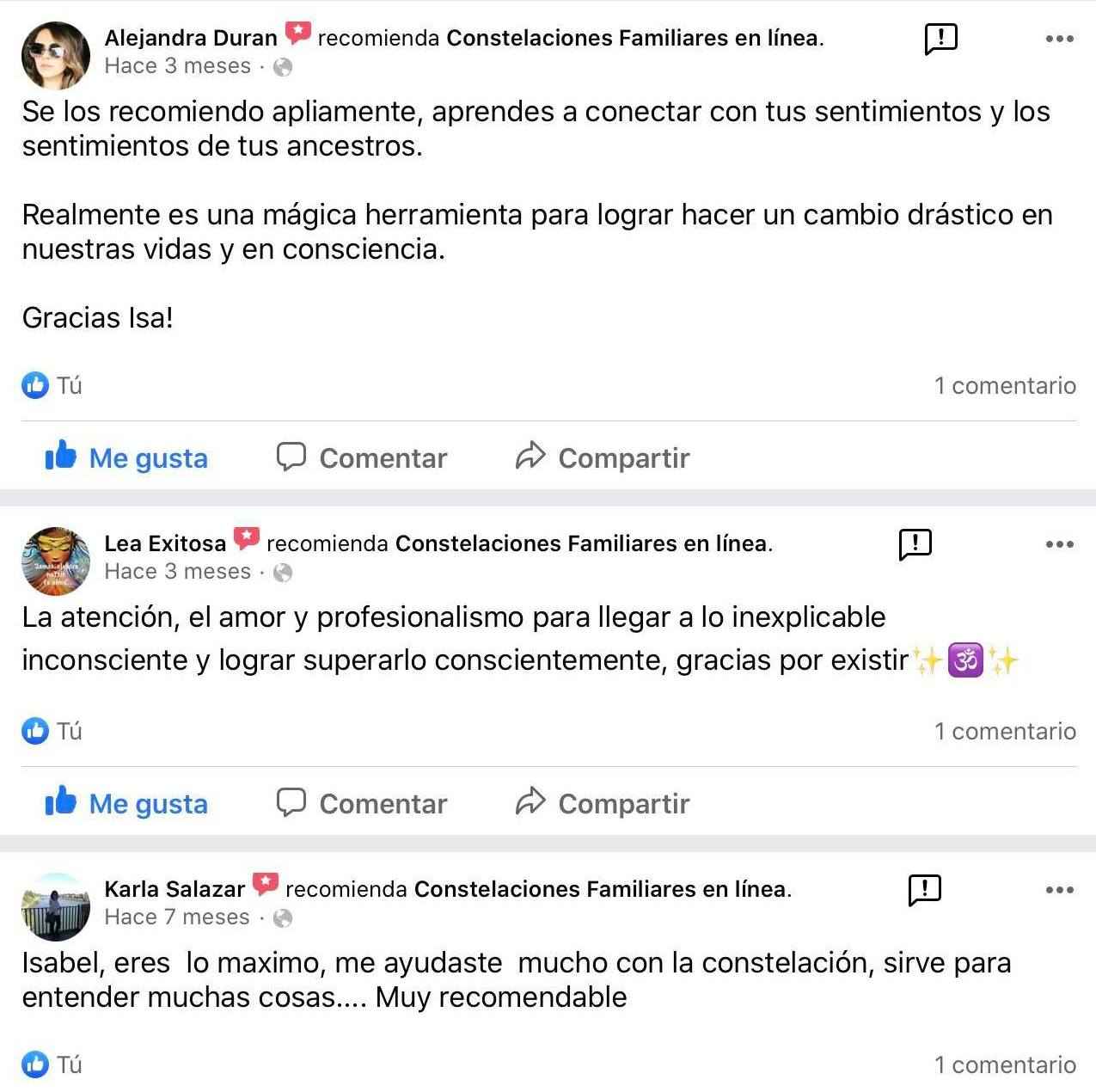View the 1 comentario on Lea Exitosa's review
The image size is (1096, 1092).
tap(1004, 731)
